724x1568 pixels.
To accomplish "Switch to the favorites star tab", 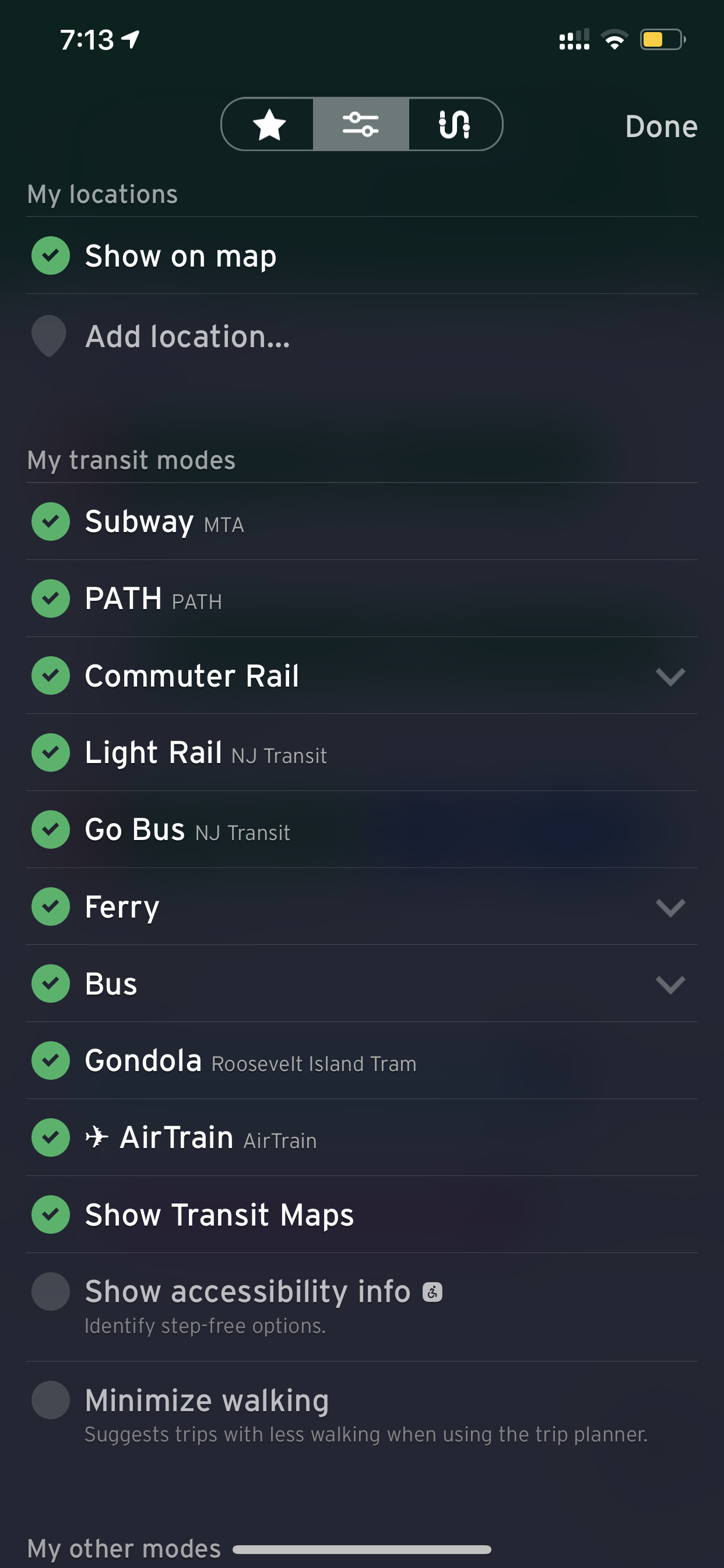I will click(x=269, y=124).
